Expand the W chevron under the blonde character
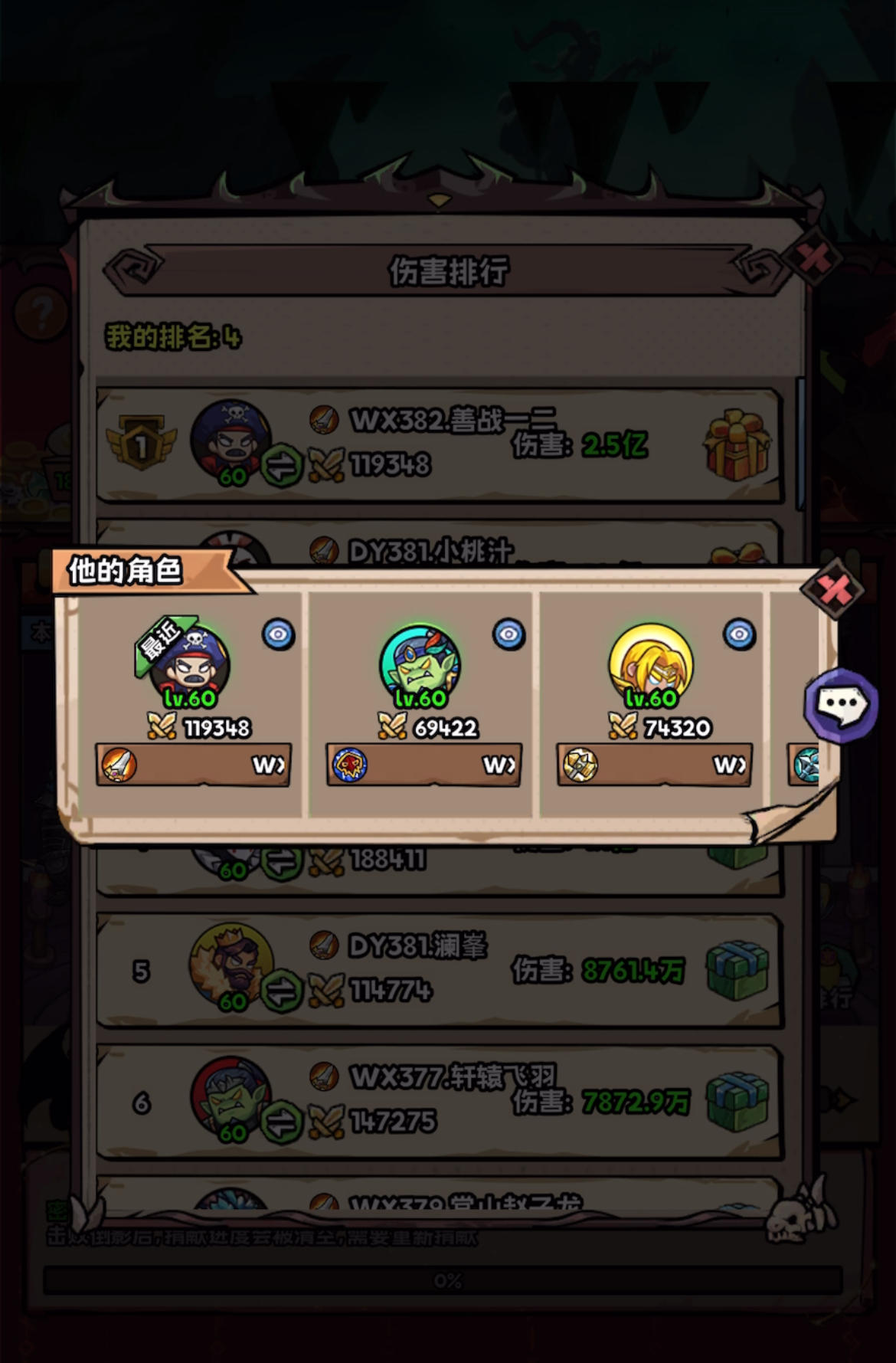This screenshot has width=896, height=1363. click(730, 764)
